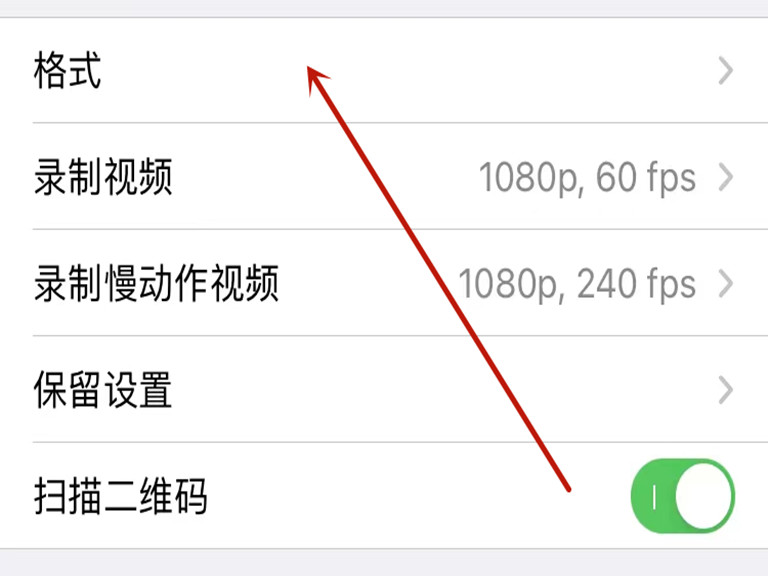Open 录制慢动作视频 settings
This screenshot has height=576, width=768.
point(384,284)
